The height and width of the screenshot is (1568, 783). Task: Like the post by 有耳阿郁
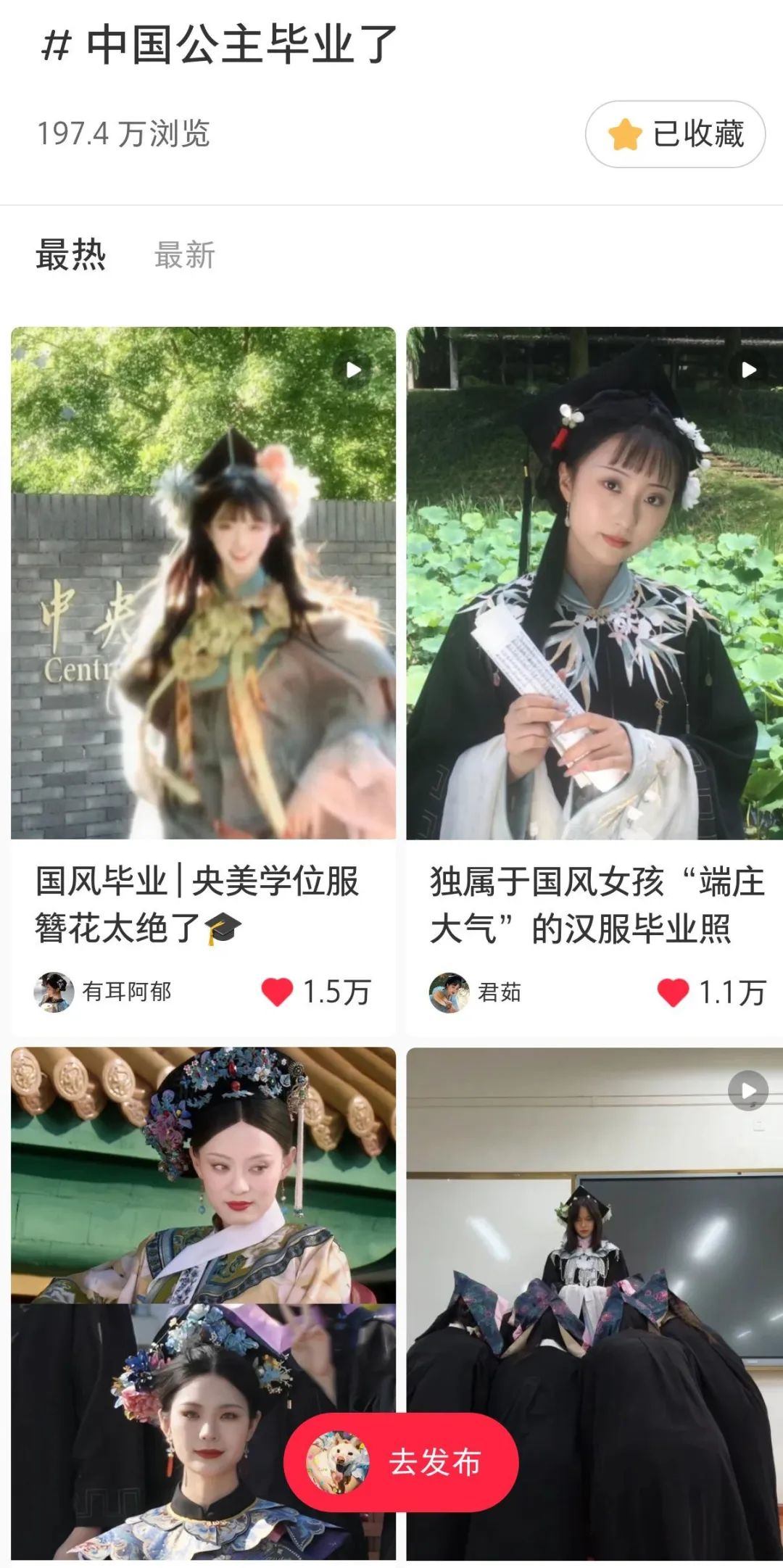(276, 992)
